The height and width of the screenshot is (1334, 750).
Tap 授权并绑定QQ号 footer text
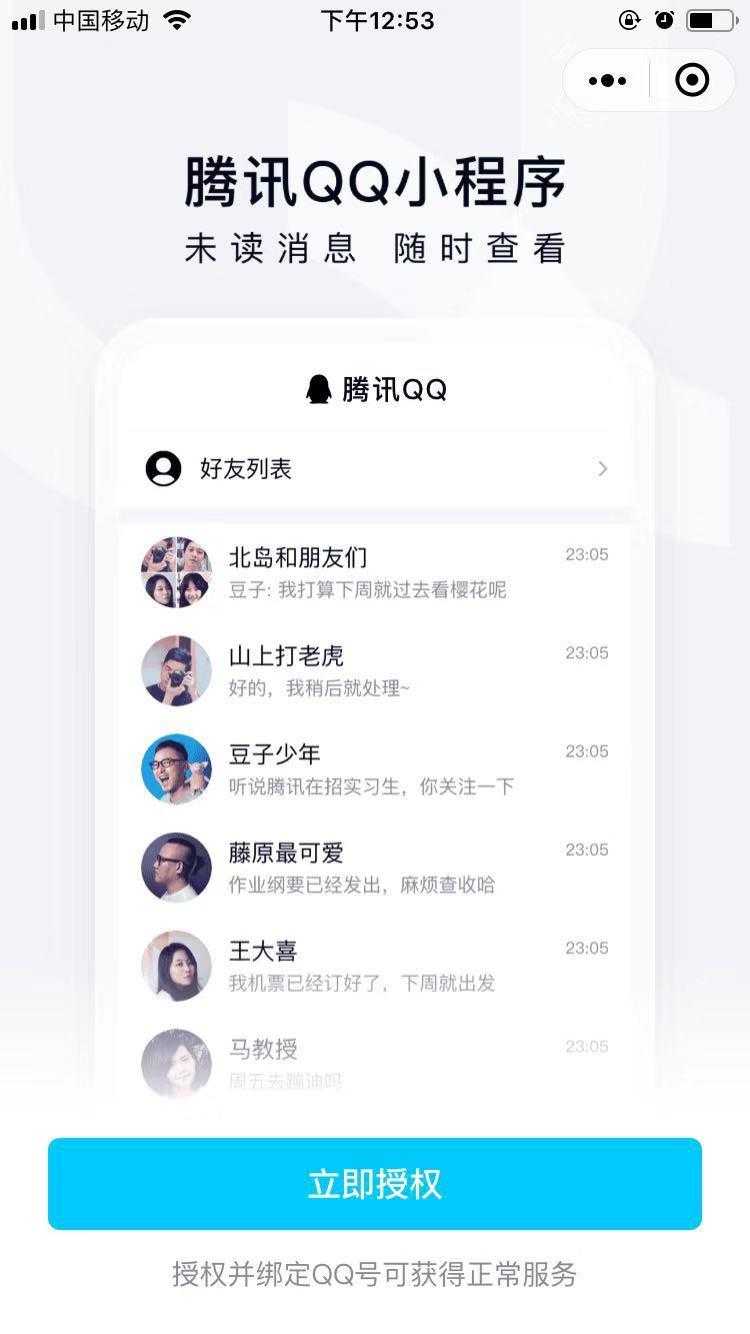375,1276
